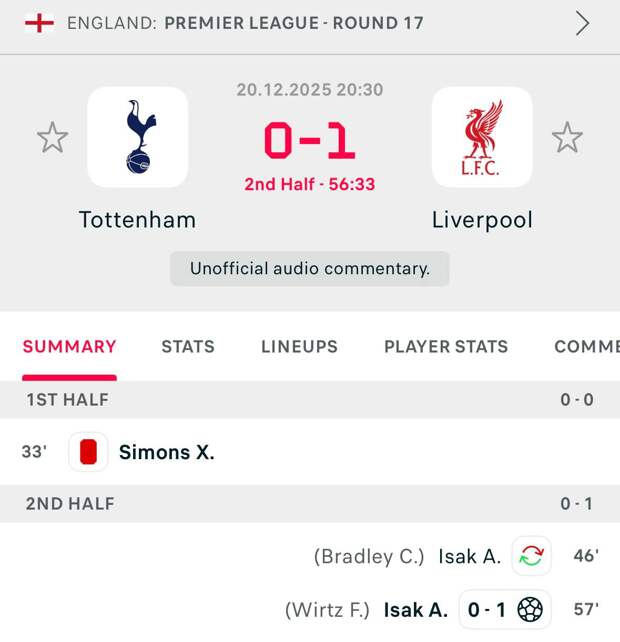Switch to the Stats tab
Screen dimensions: 620x642
click(x=188, y=347)
